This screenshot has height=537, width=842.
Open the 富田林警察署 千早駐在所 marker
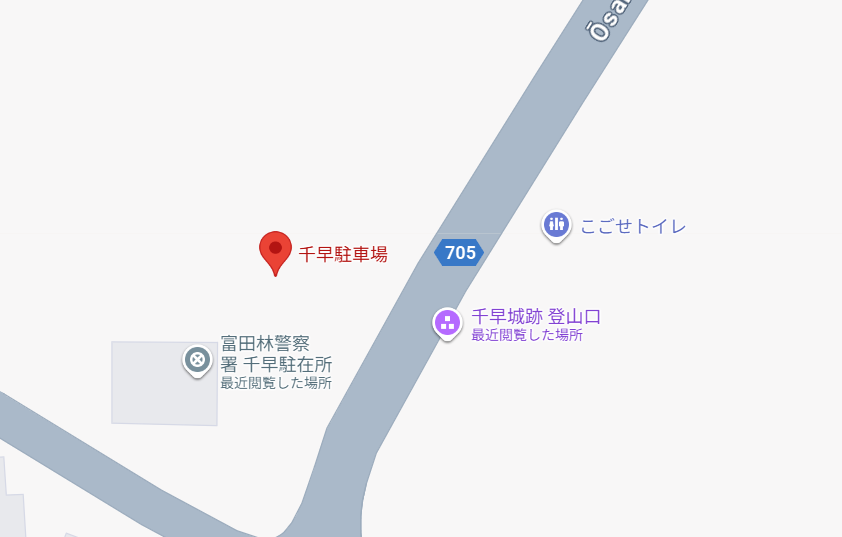coord(198,359)
